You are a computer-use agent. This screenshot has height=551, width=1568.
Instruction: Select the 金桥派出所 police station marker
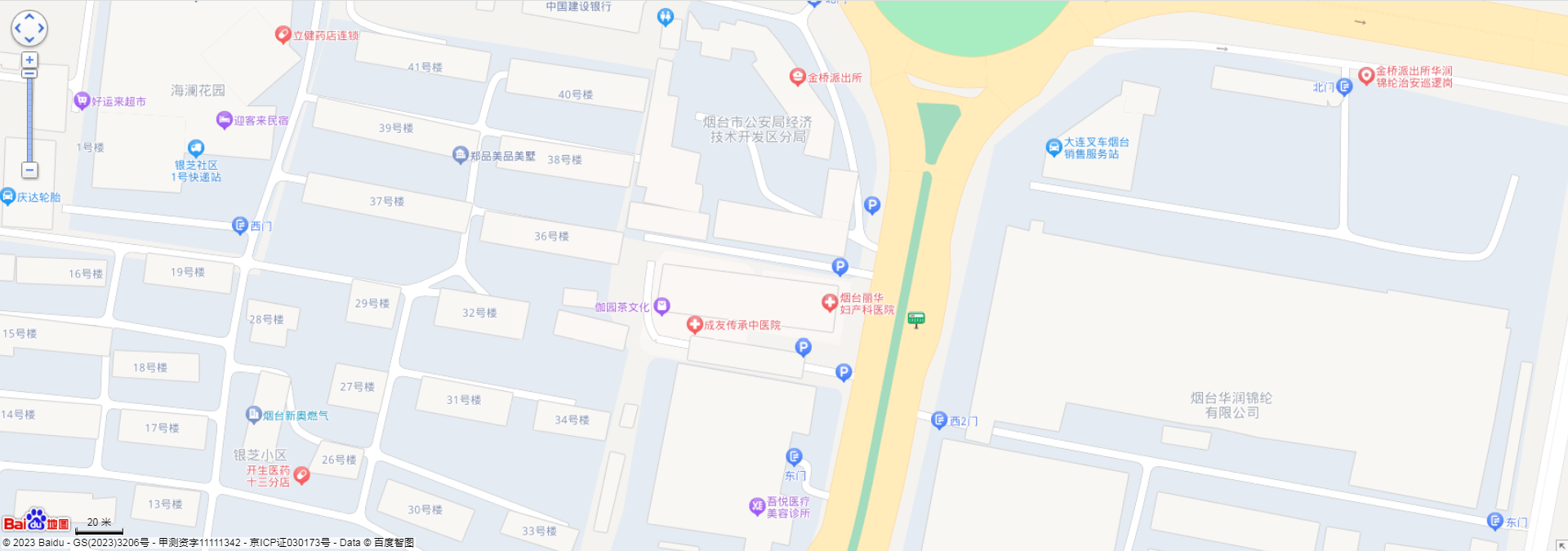point(797,77)
